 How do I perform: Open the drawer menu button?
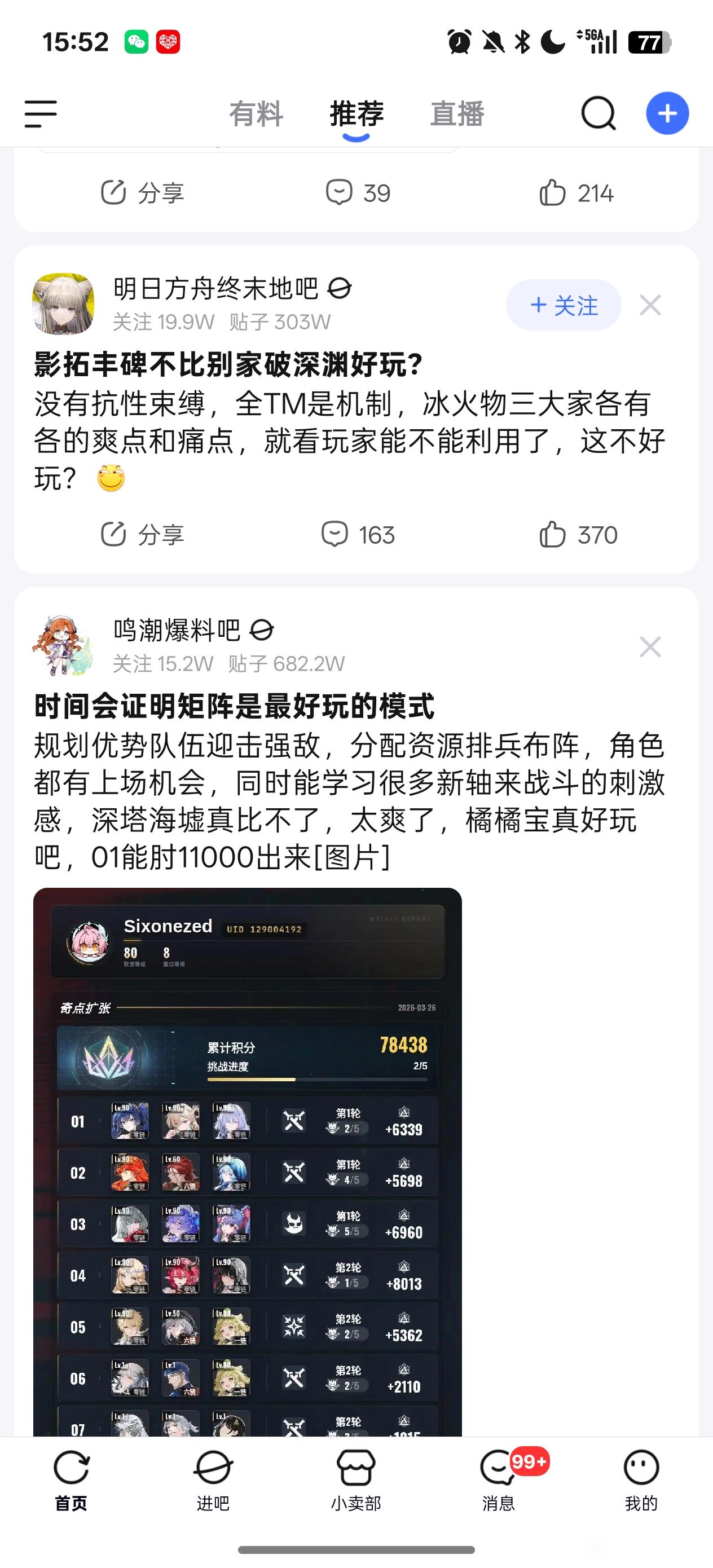(x=41, y=114)
